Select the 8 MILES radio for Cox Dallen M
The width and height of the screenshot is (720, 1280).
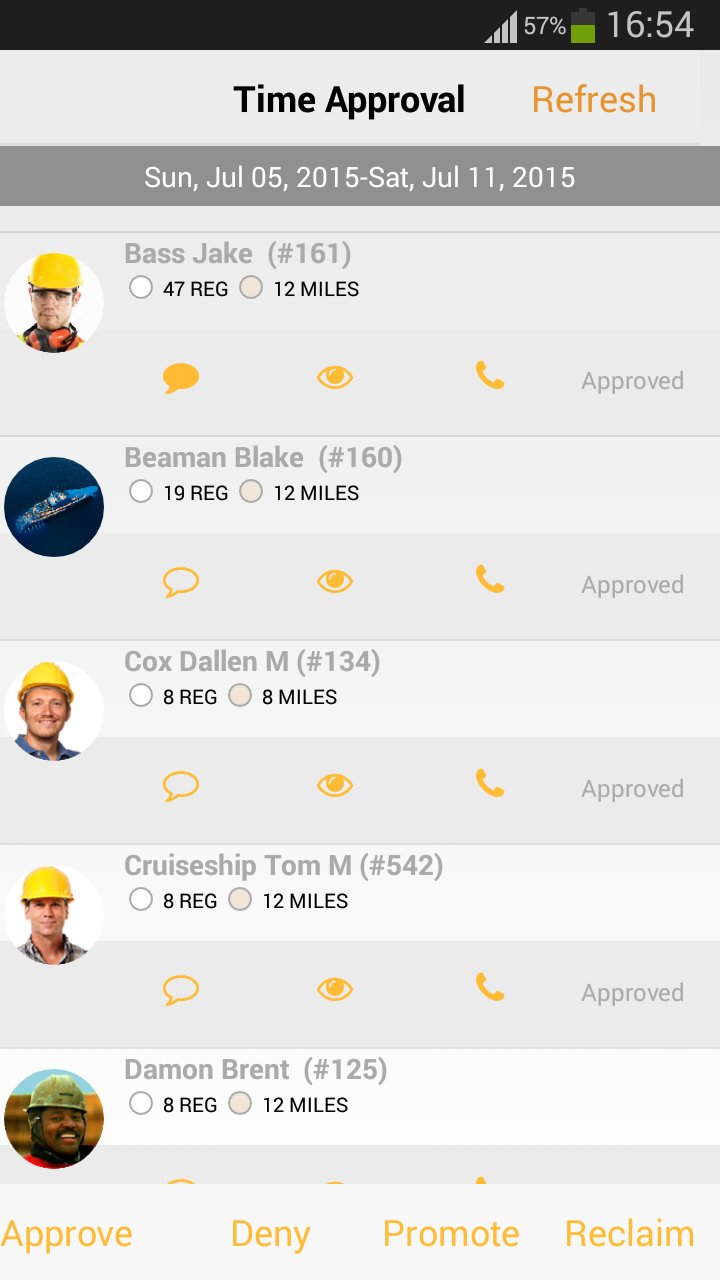pos(240,696)
